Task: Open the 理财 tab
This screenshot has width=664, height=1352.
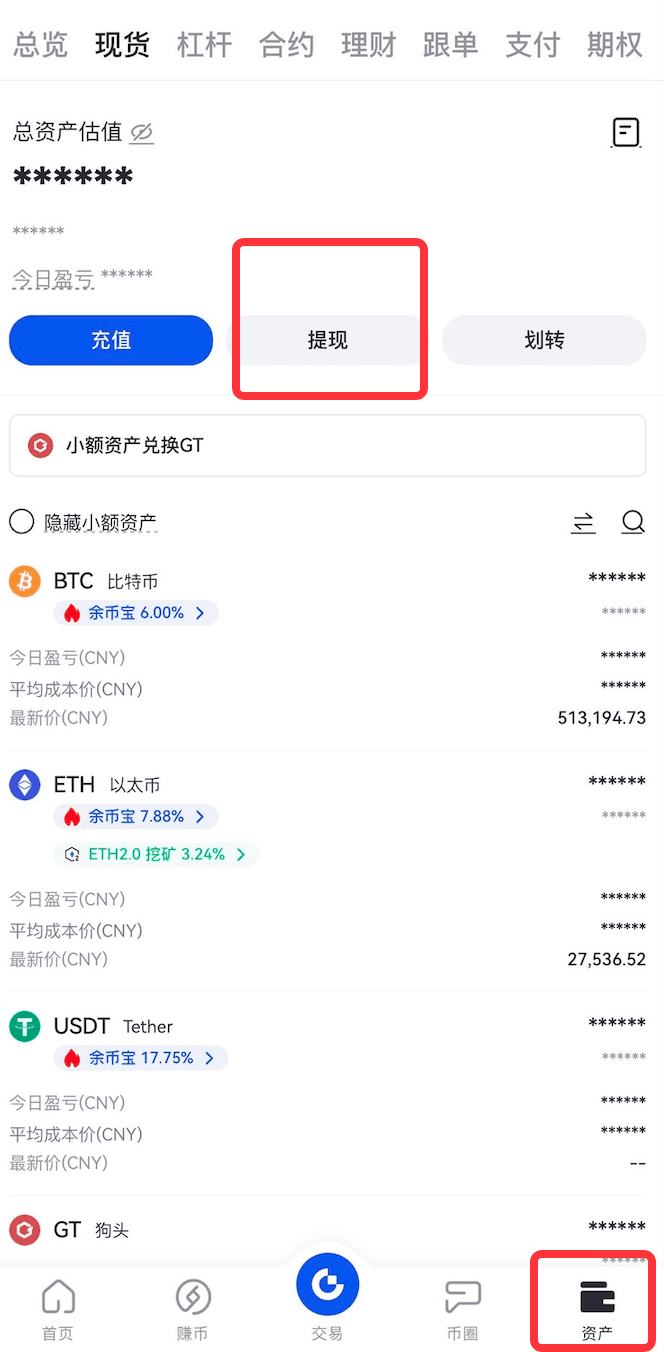Action: point(368,45)
